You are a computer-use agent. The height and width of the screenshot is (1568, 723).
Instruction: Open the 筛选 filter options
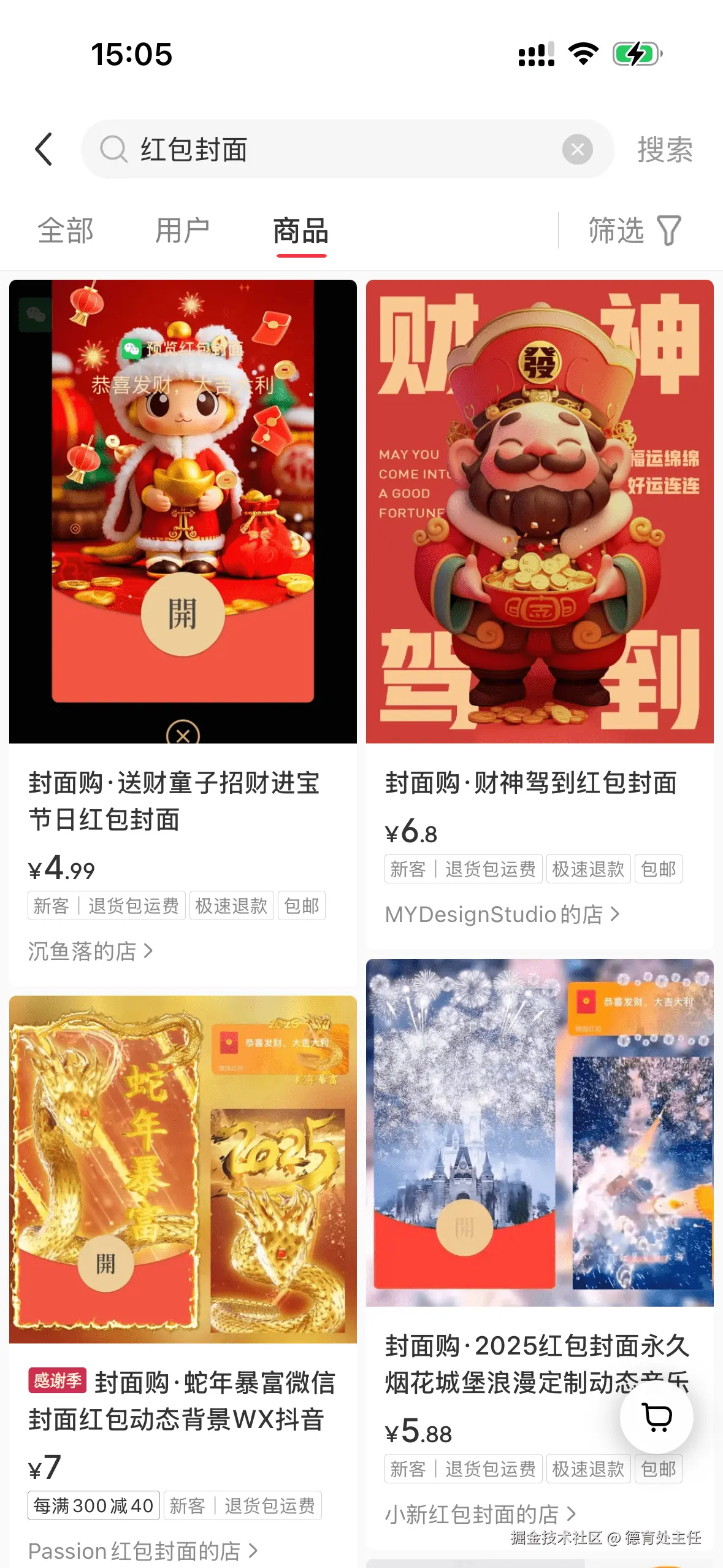pos(635,231)
